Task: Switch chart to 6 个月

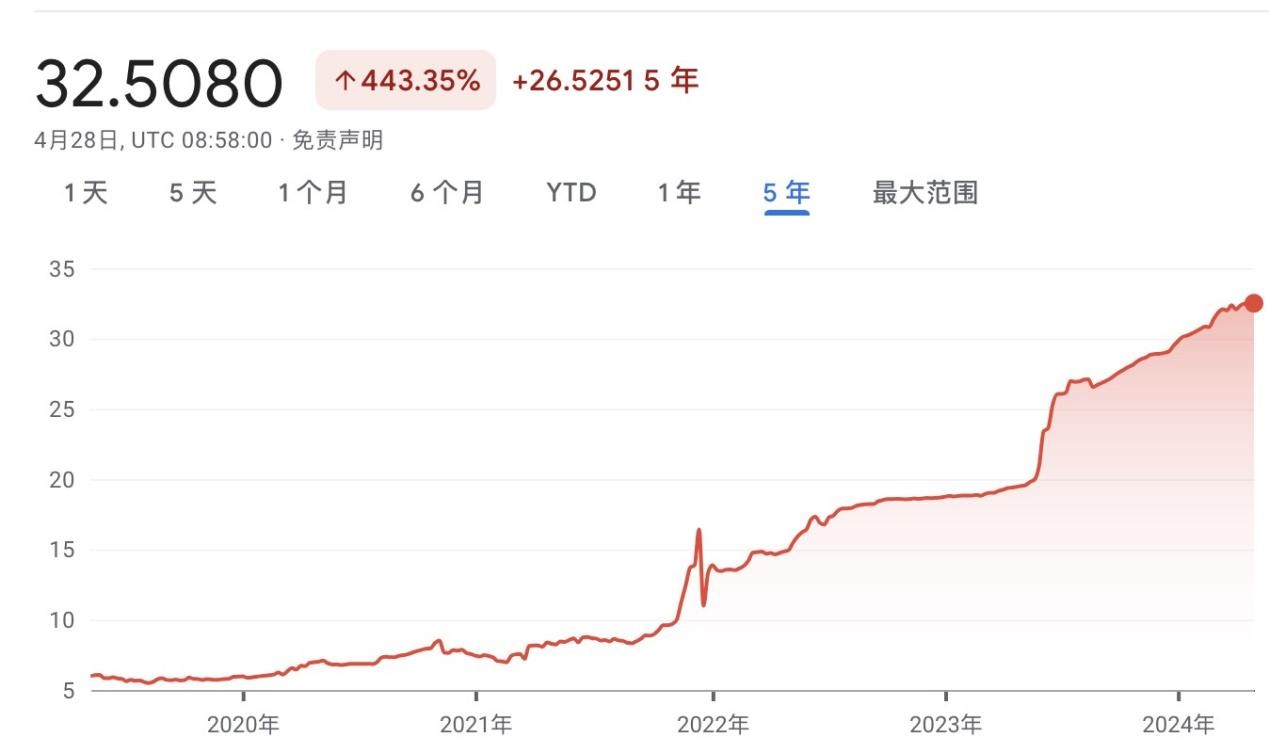Action: [447, 193]
